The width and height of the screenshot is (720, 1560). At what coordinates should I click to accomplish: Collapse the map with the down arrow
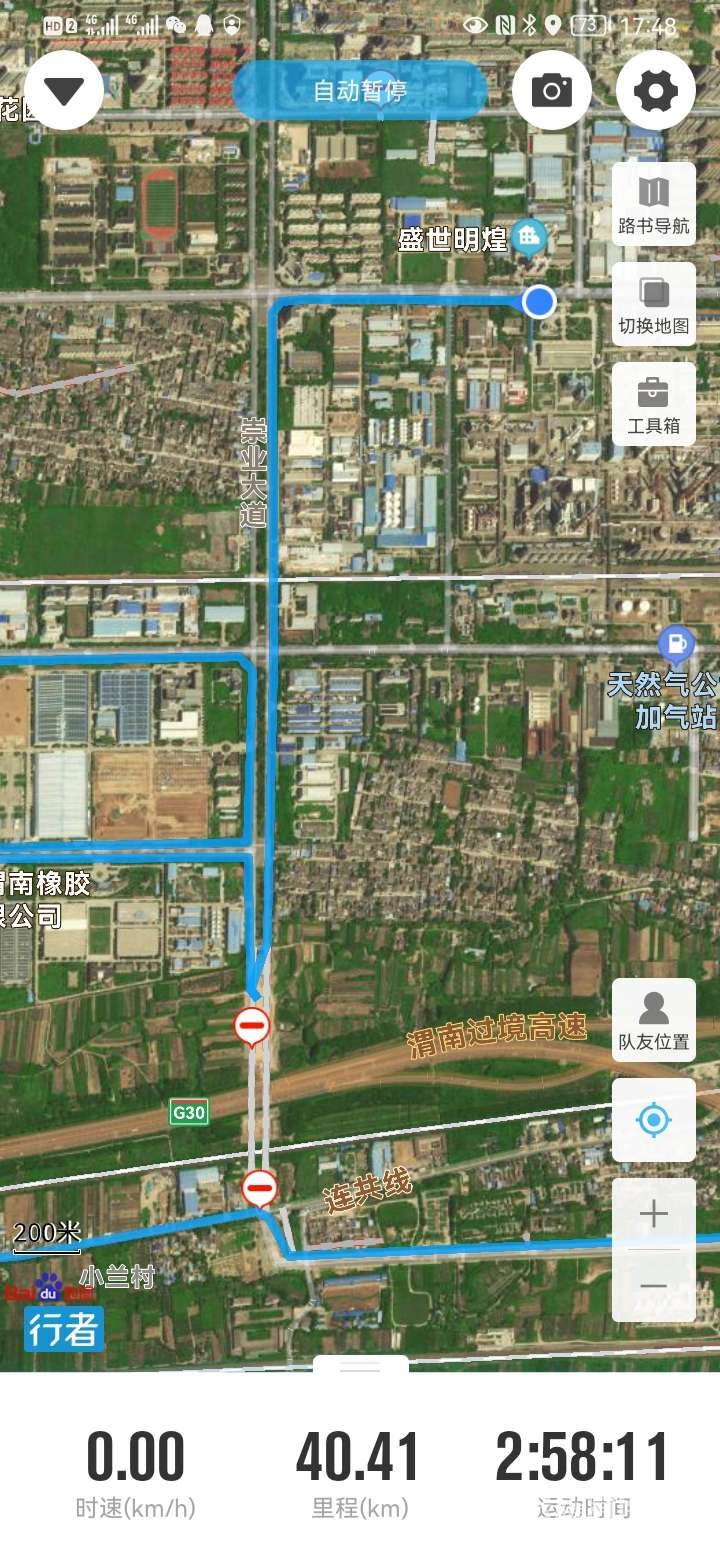(64, 91)
